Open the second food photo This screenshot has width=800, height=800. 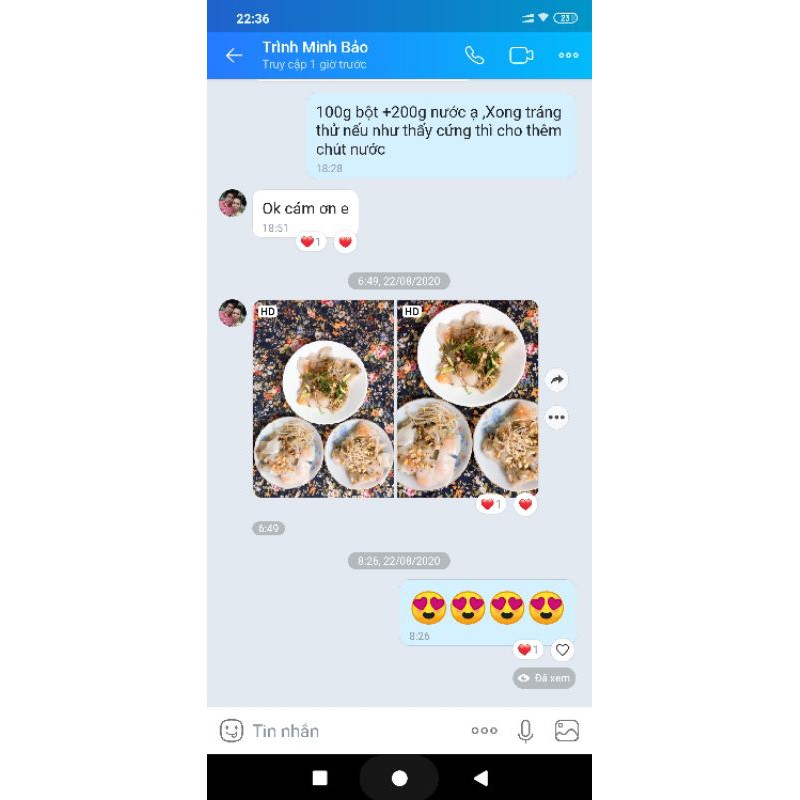coord(468,398)
